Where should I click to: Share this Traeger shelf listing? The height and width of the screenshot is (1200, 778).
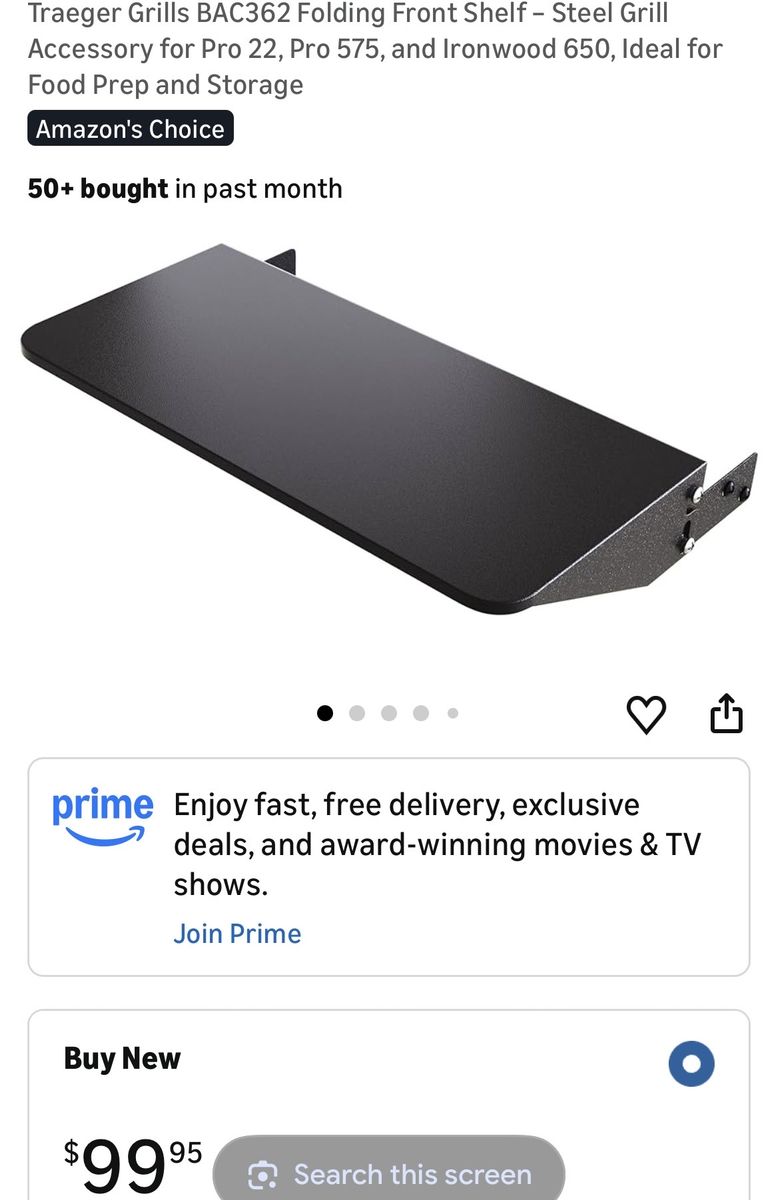726,713
